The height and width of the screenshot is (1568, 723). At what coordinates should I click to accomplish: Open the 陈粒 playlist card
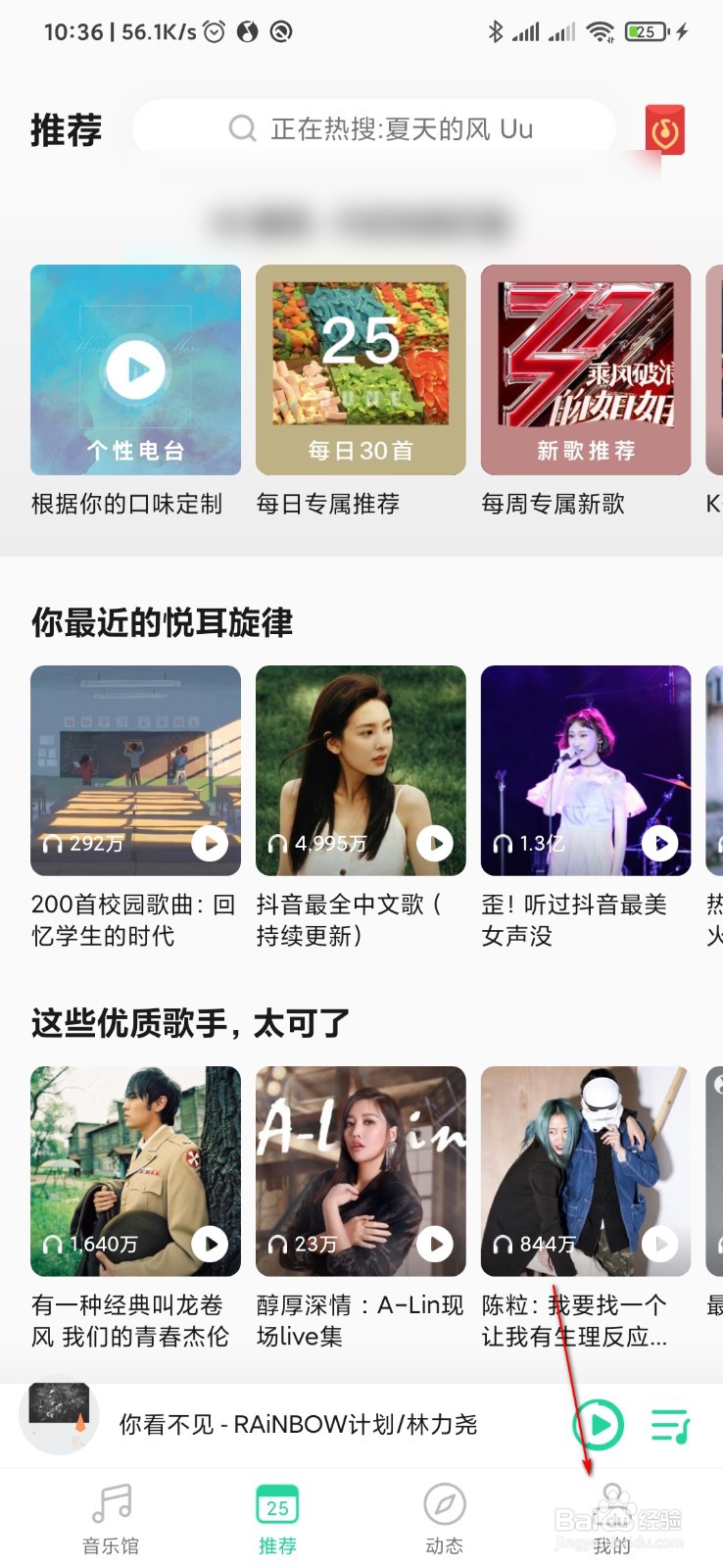[586, 1171]
